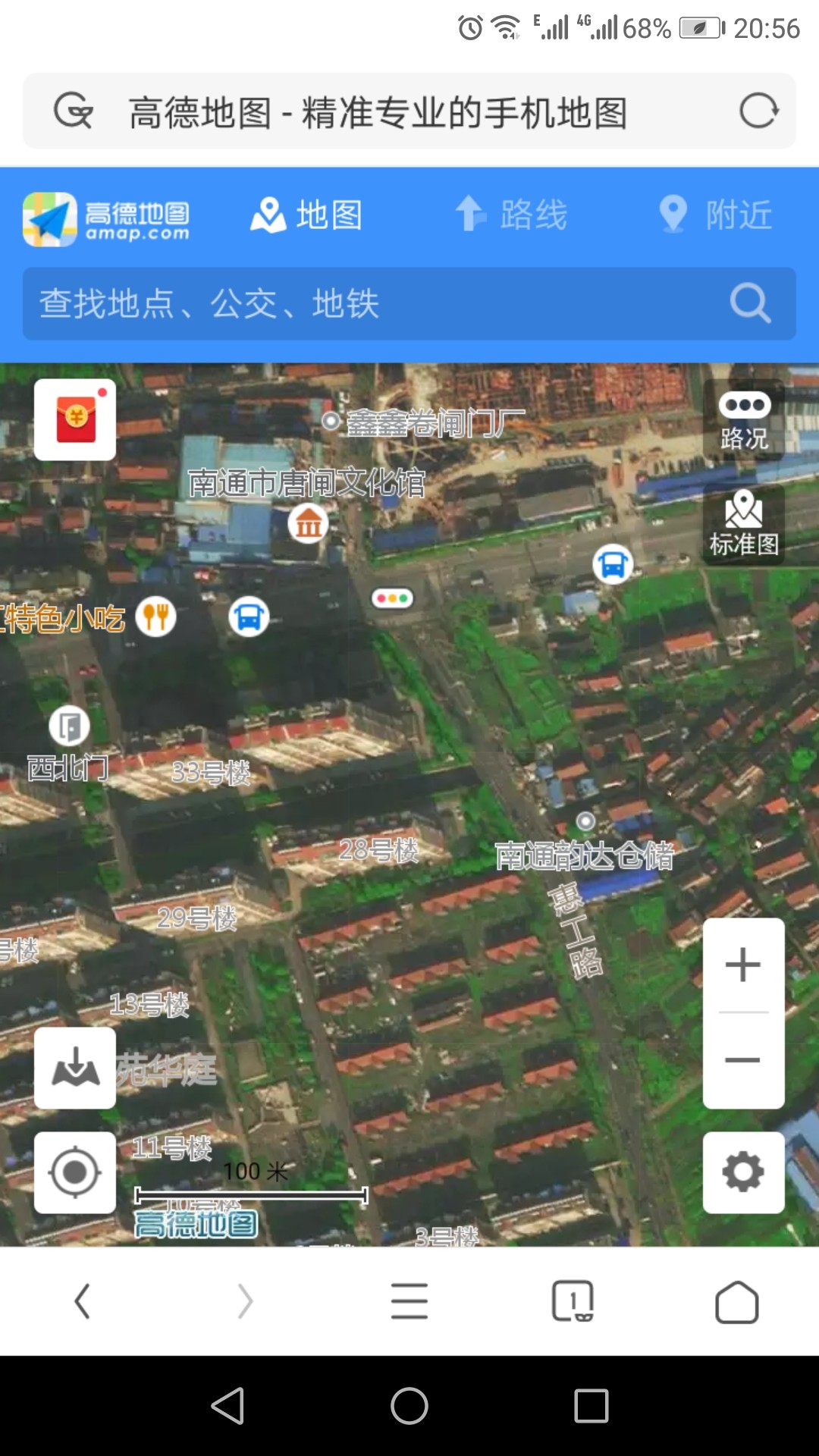This screenshot has width=819, height=1456.
Task: Locate my current position
Action: pyautogui.click(x=75, y=1172)
